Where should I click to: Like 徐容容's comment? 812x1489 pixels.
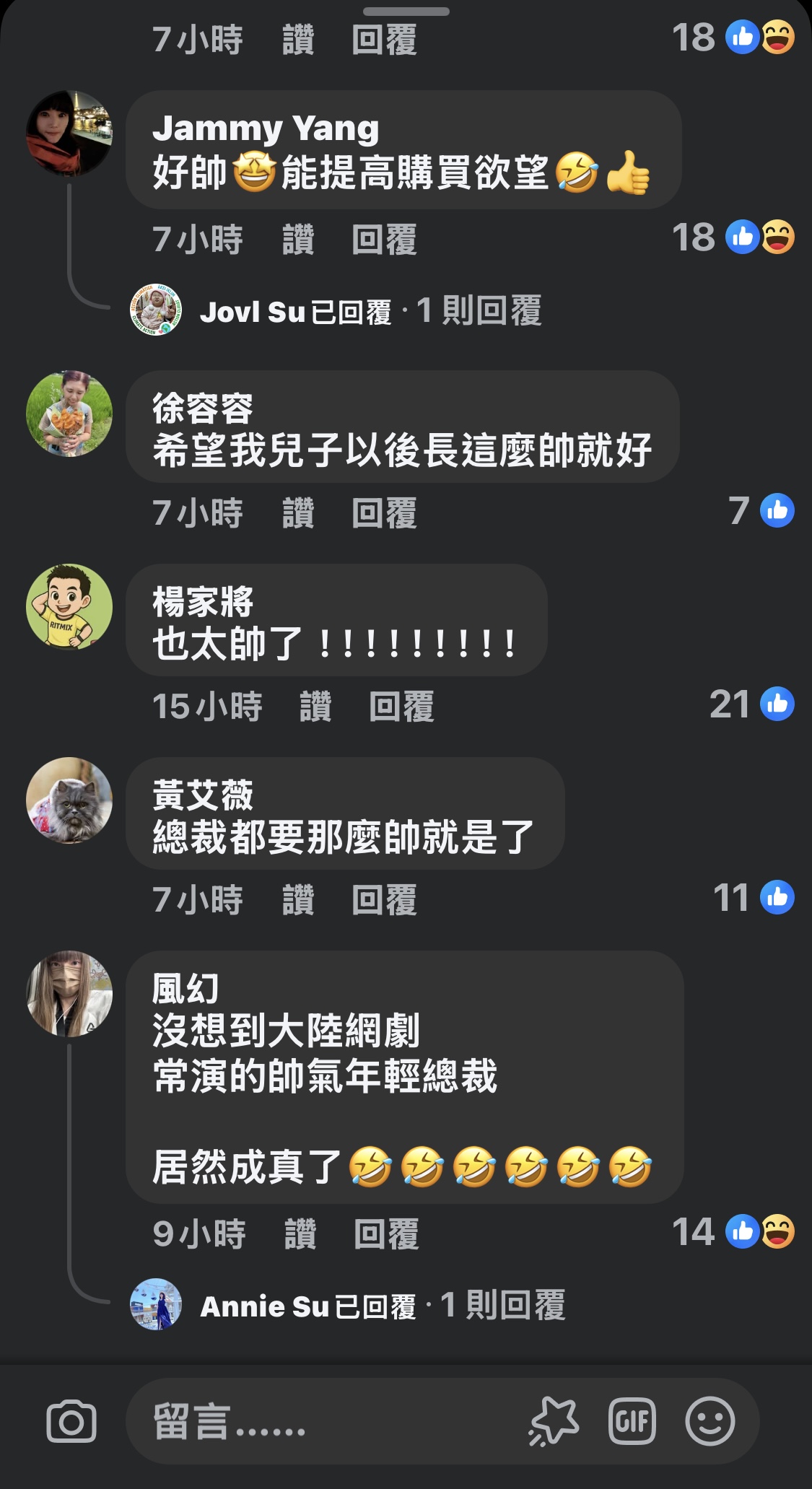tap(298, 513)
